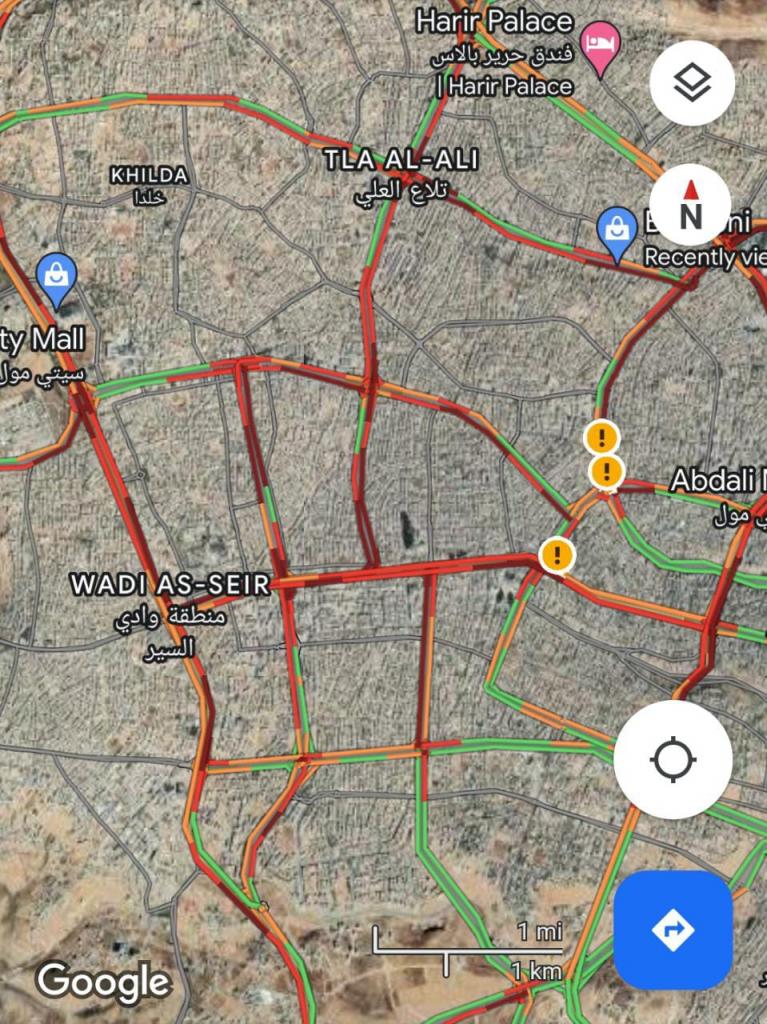Viewport: 767px width, 1024px height.
Task: Open the Harir Palace hotel pin
Action: tap(600, 46)
